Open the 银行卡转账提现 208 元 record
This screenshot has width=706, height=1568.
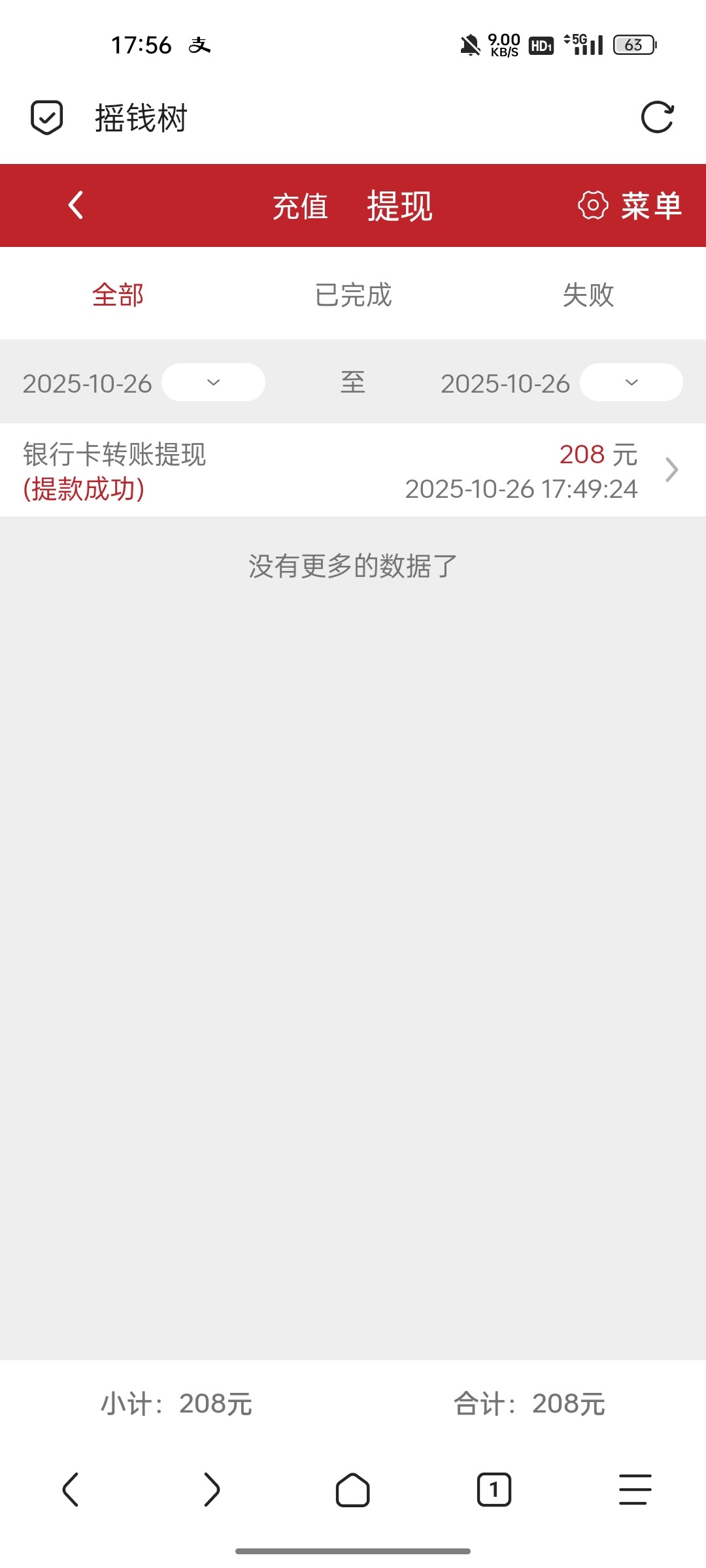353,470
